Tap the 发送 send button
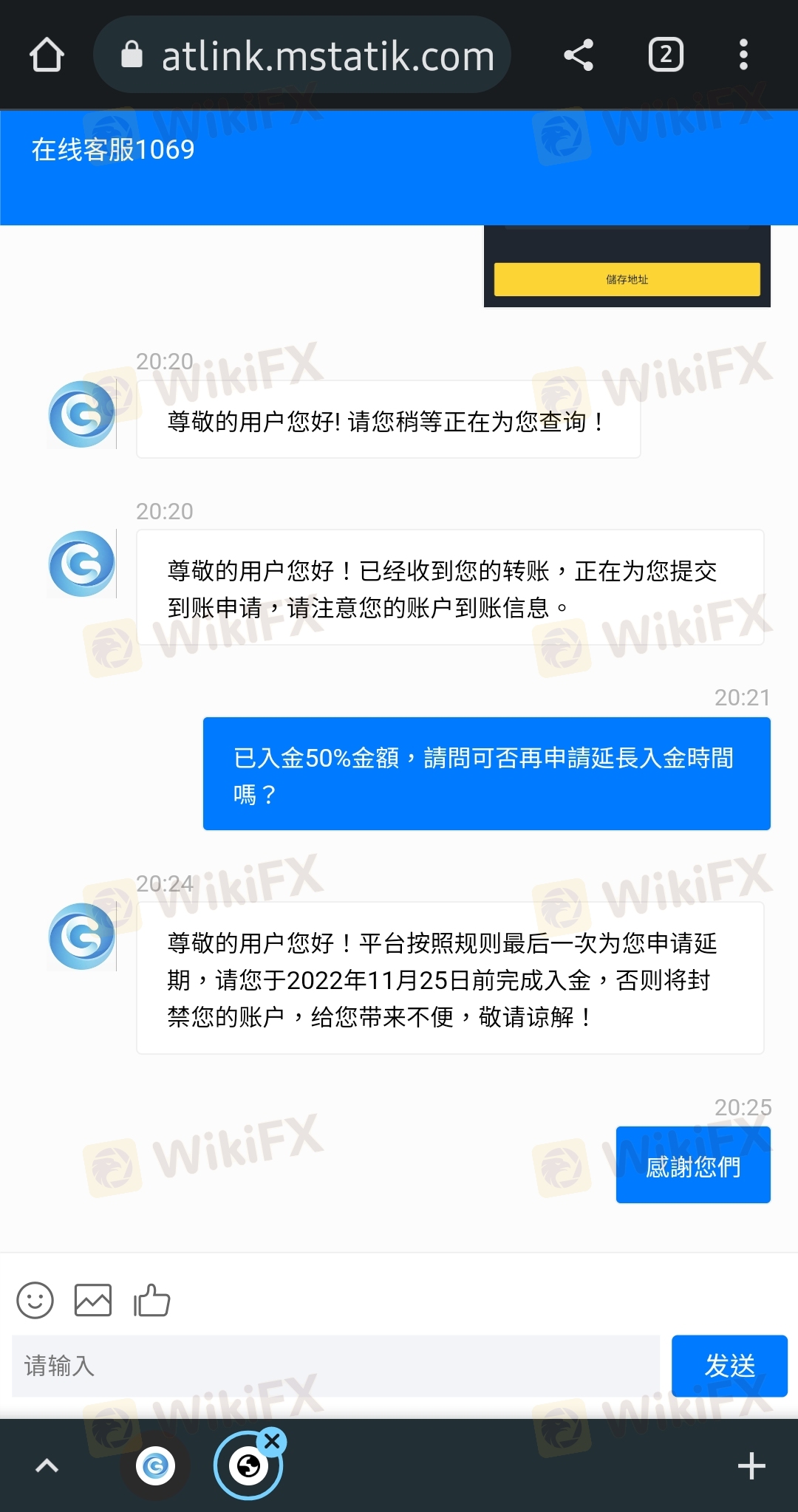Screen dimensions: 798x1512 [729, 1366]
